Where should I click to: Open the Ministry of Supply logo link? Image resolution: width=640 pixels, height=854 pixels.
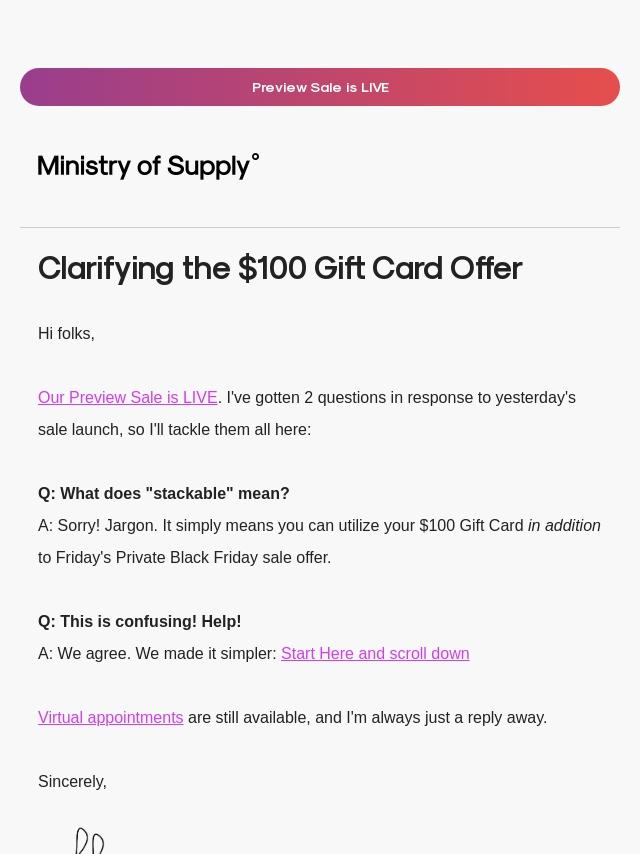[148, 166]
